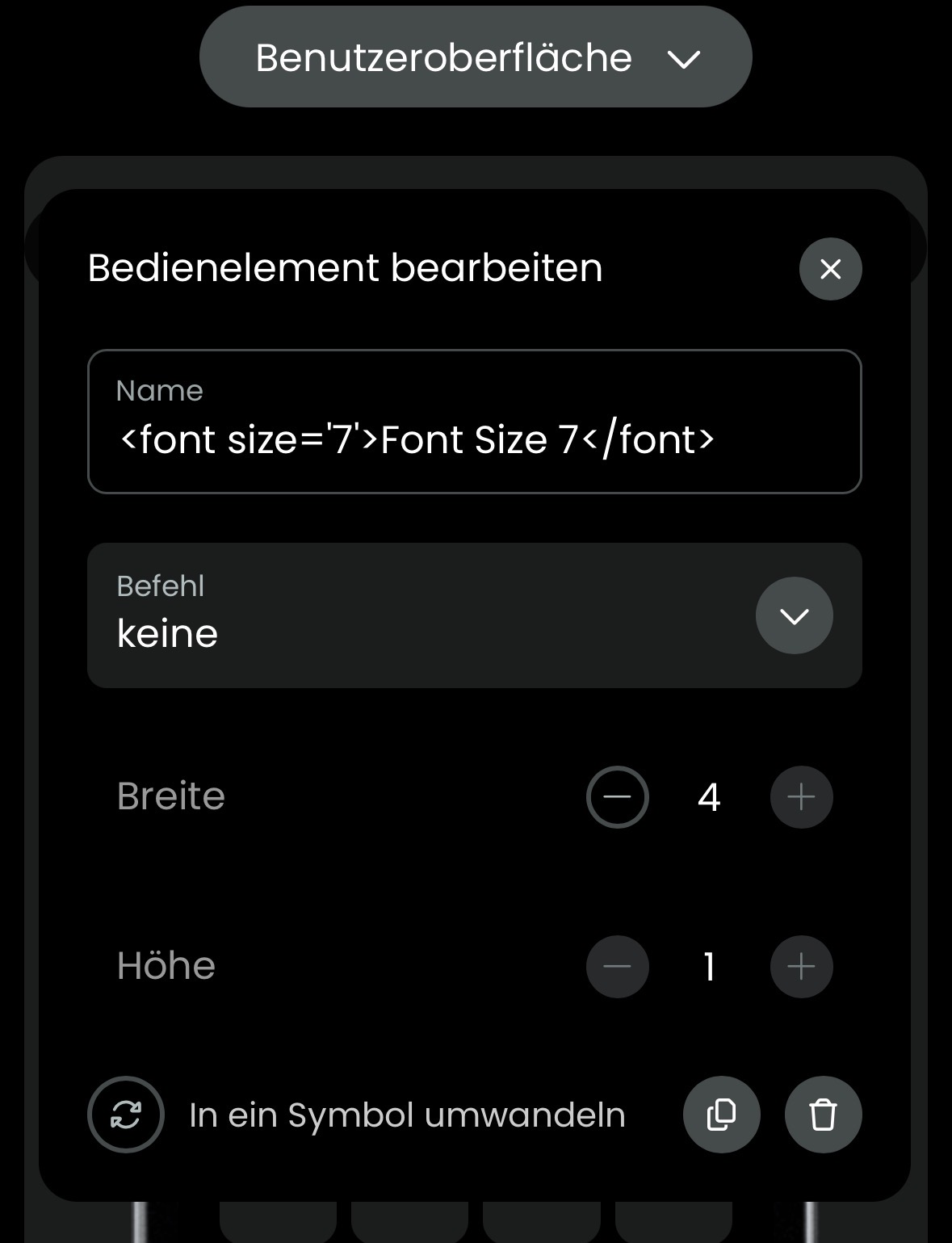Open the Benutzeroberfläche dropdown
The height and width of the screenshot is (1243, 952).
pos(476,57)
